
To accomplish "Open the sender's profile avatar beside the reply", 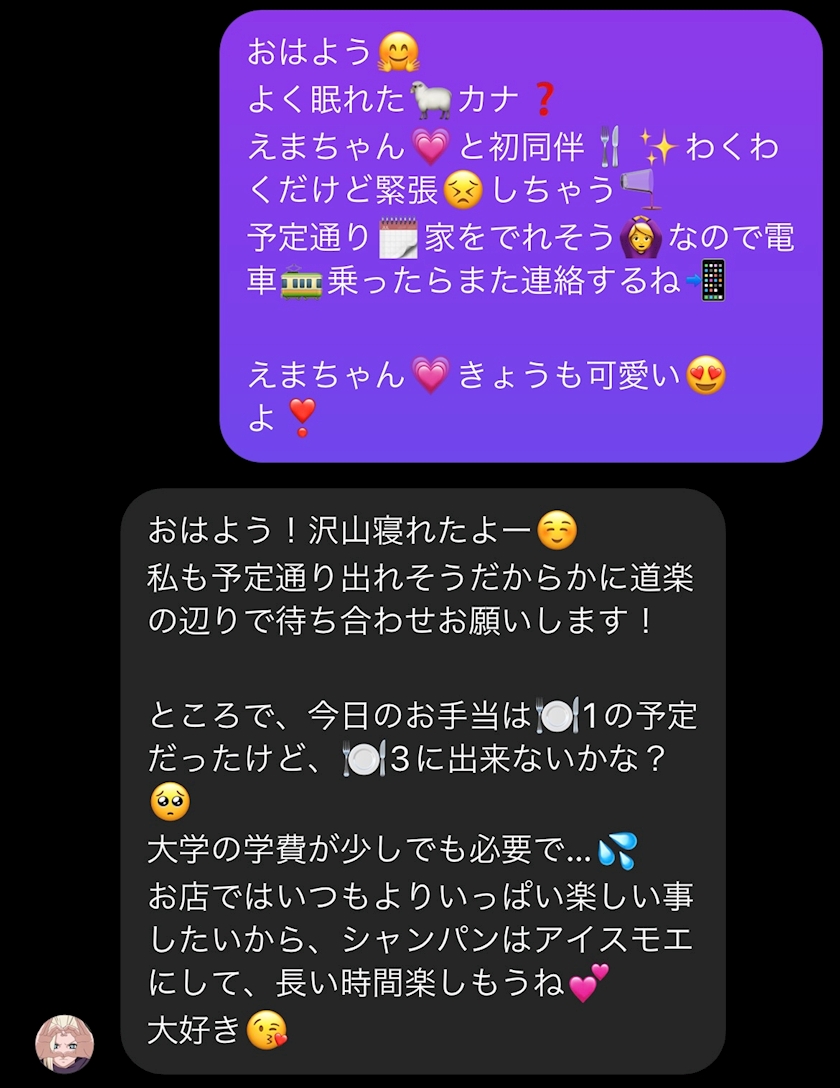I will pos(65,1044).
